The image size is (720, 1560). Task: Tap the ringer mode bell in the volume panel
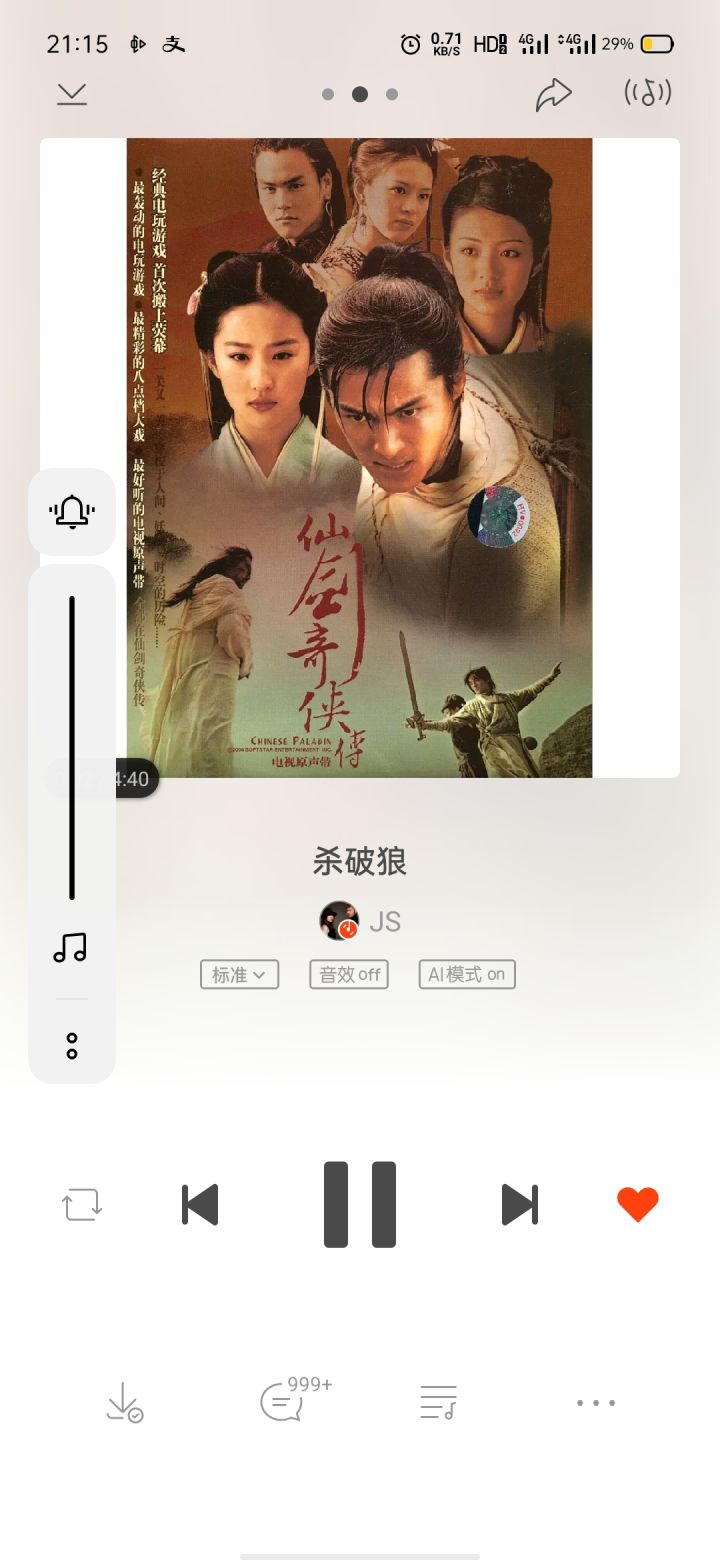(x=72, y=512)
